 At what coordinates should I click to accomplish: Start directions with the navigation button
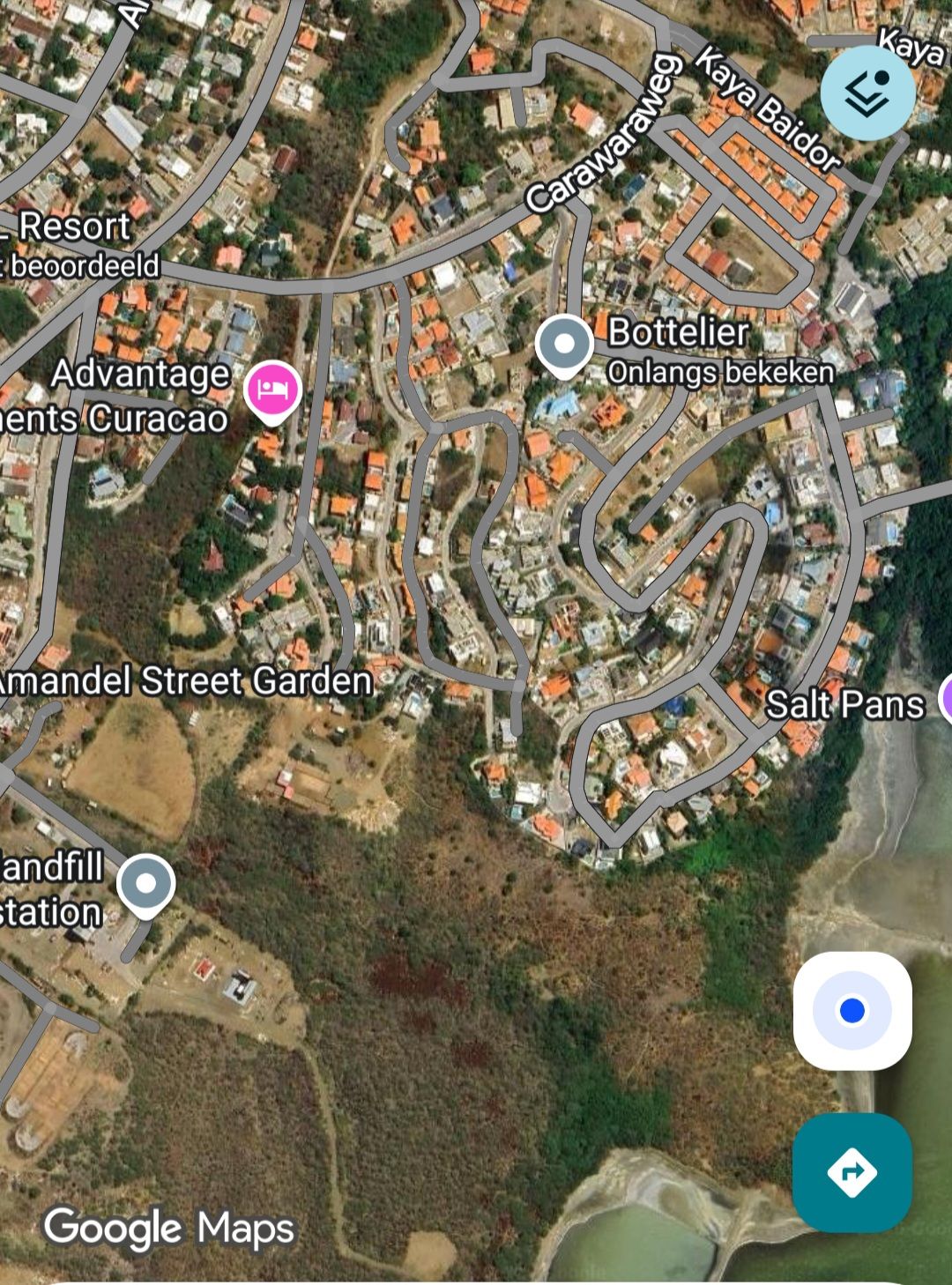[852, 1171]
